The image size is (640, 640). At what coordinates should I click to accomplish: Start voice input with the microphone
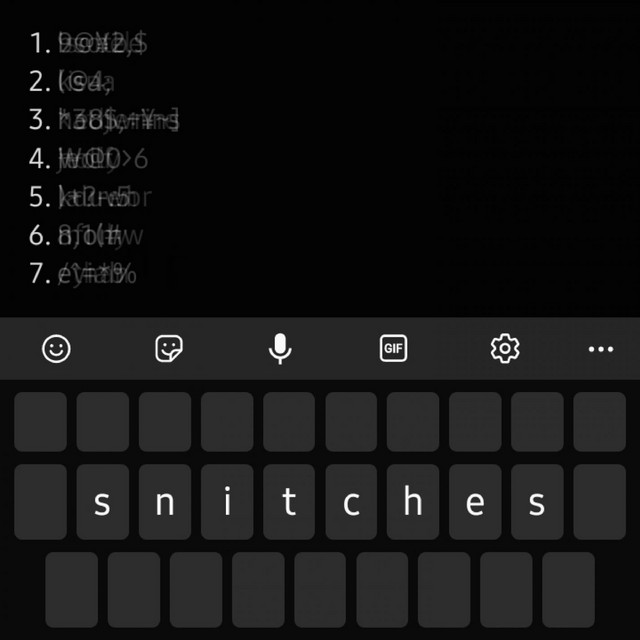coord(280,348)
